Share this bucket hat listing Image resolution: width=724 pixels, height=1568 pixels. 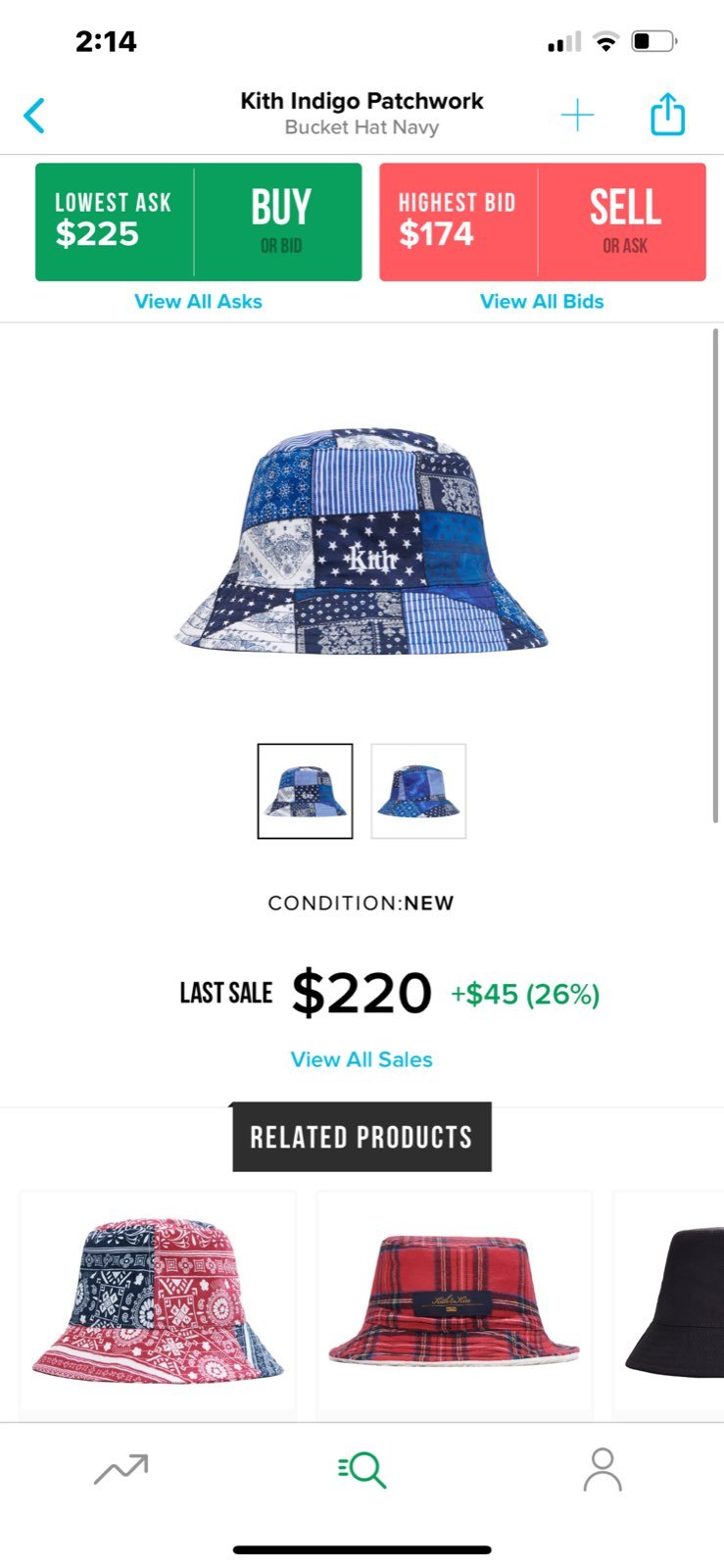(668, 114)
